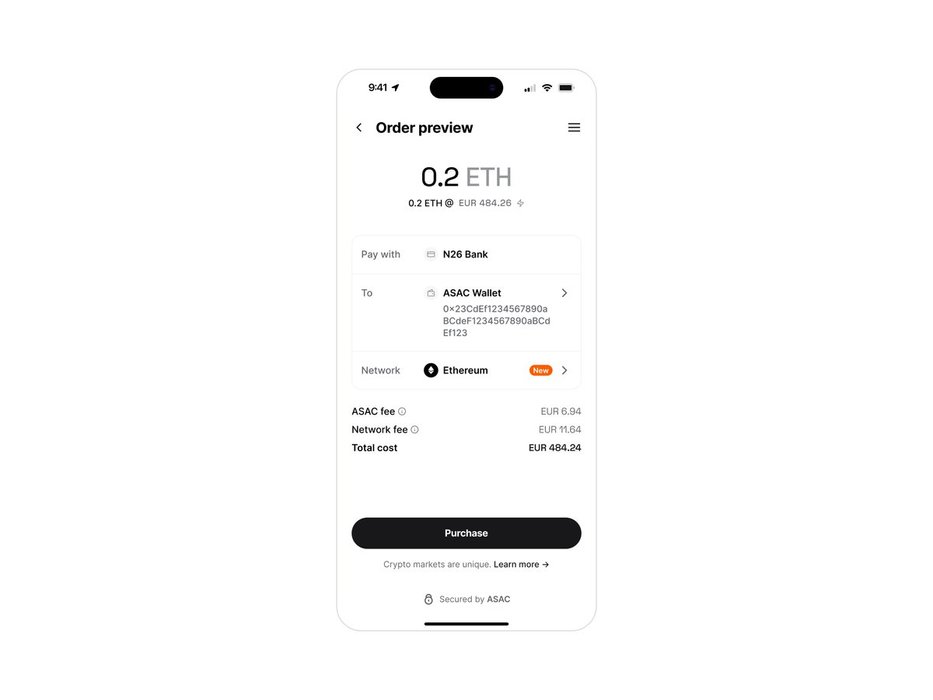Show ASAC fee info
This screenshot has width=933, height=700.
(402, 411)
